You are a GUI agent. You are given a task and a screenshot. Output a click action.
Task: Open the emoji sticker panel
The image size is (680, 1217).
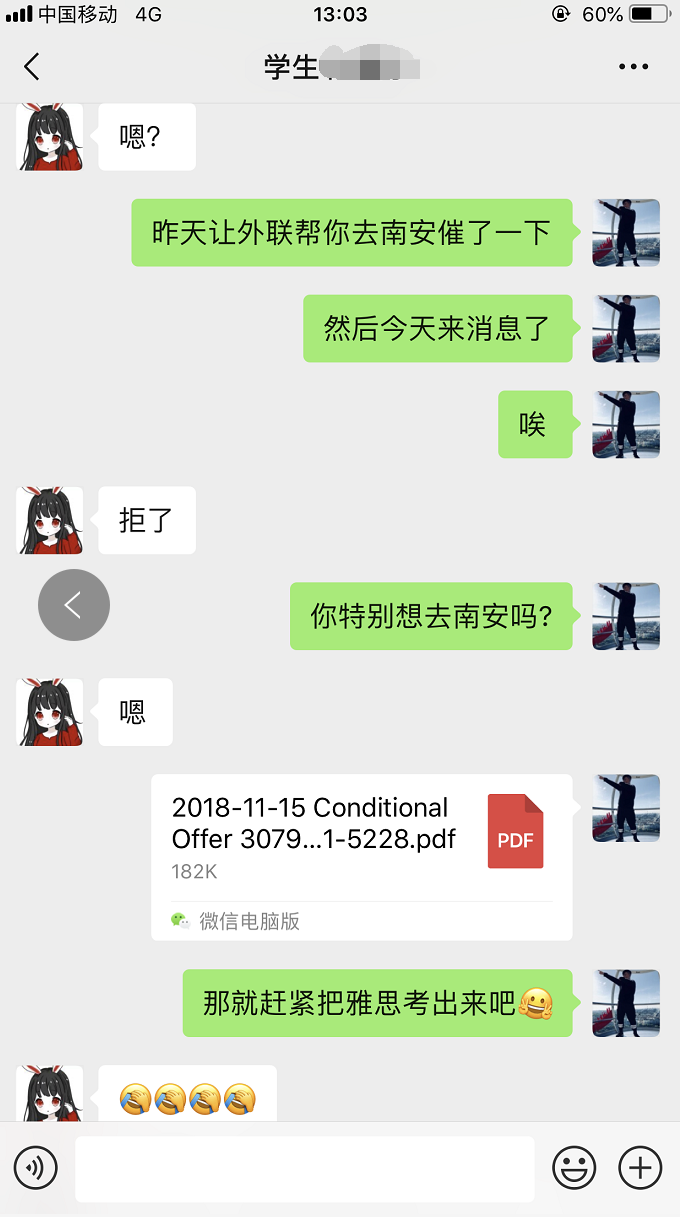click(x=574, y=1167)
